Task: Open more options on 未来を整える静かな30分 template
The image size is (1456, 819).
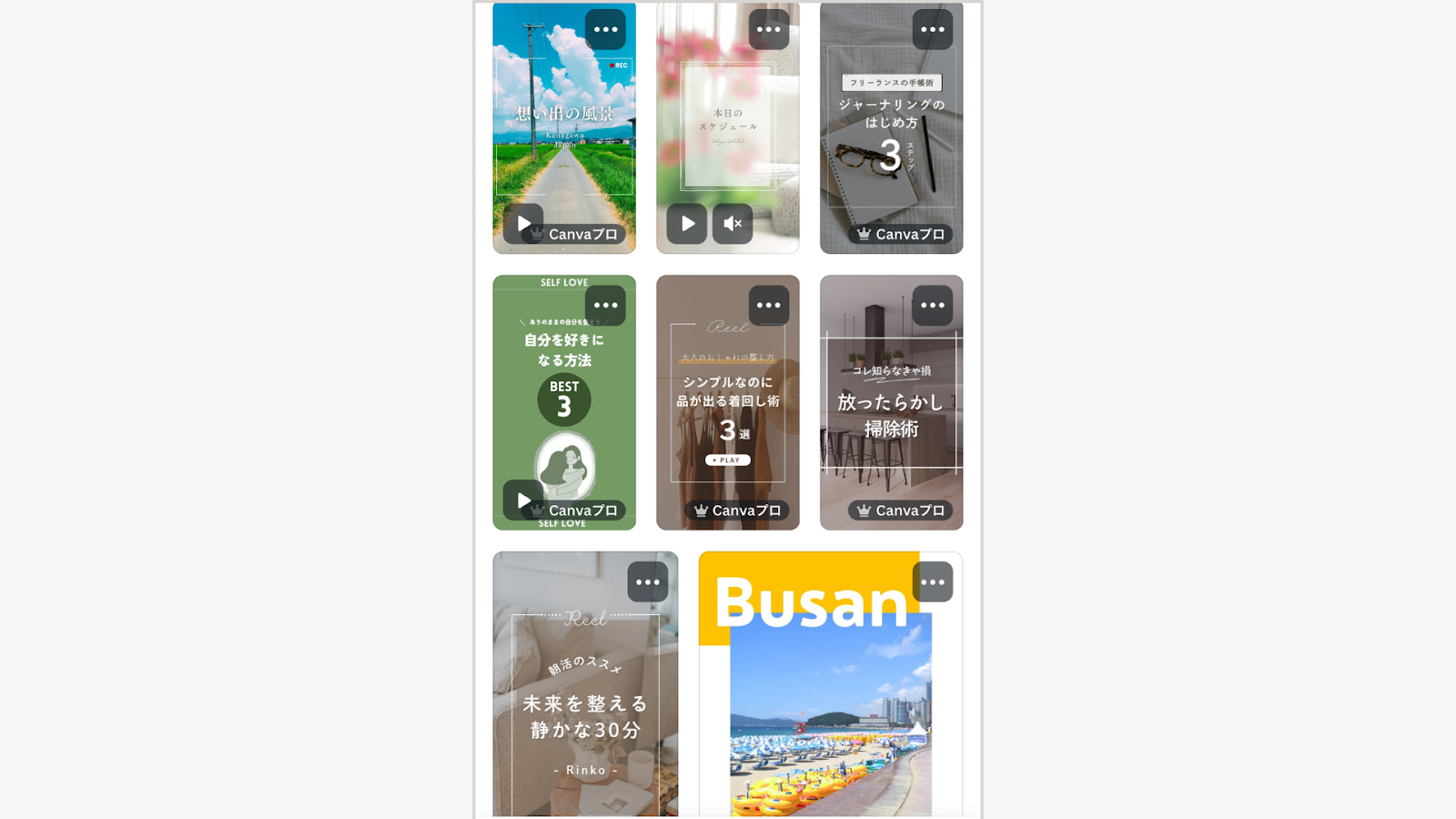Action: click(x=648, y=581)
